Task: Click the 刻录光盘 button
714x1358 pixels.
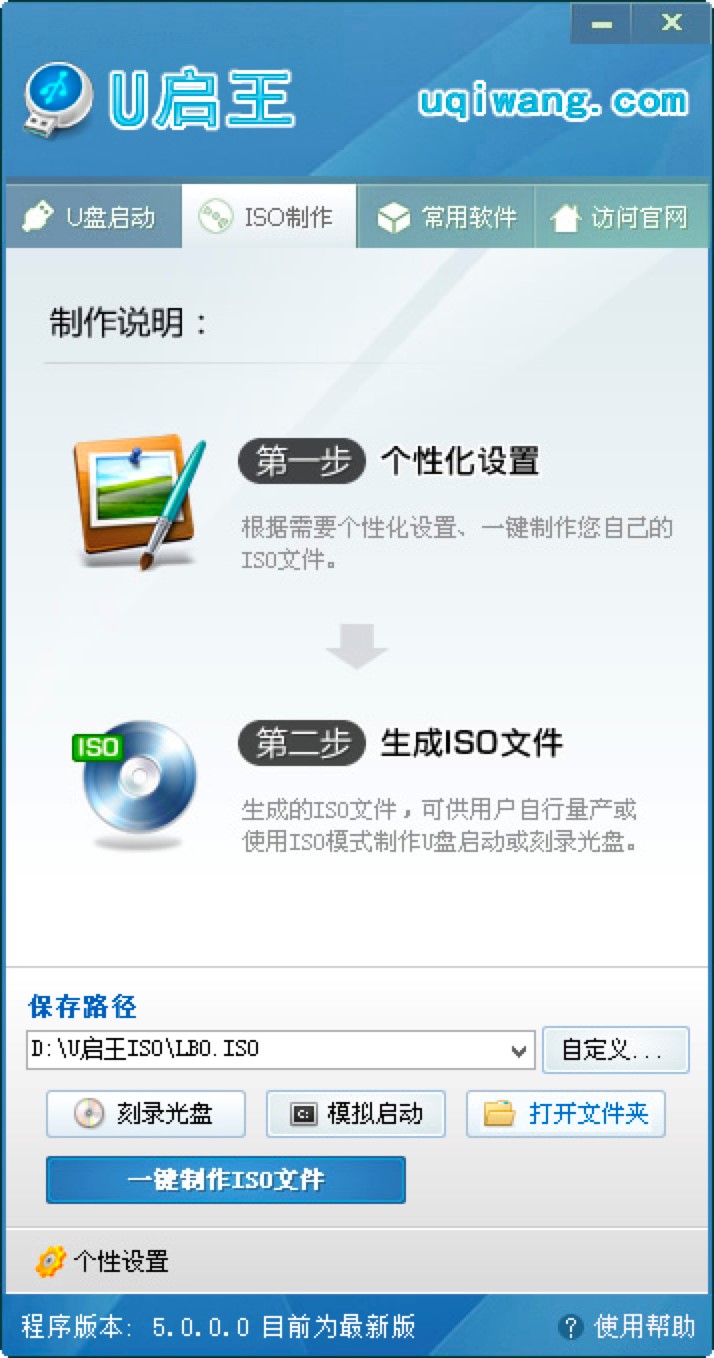Action: pyautogui.click(x=146, y=1114)
